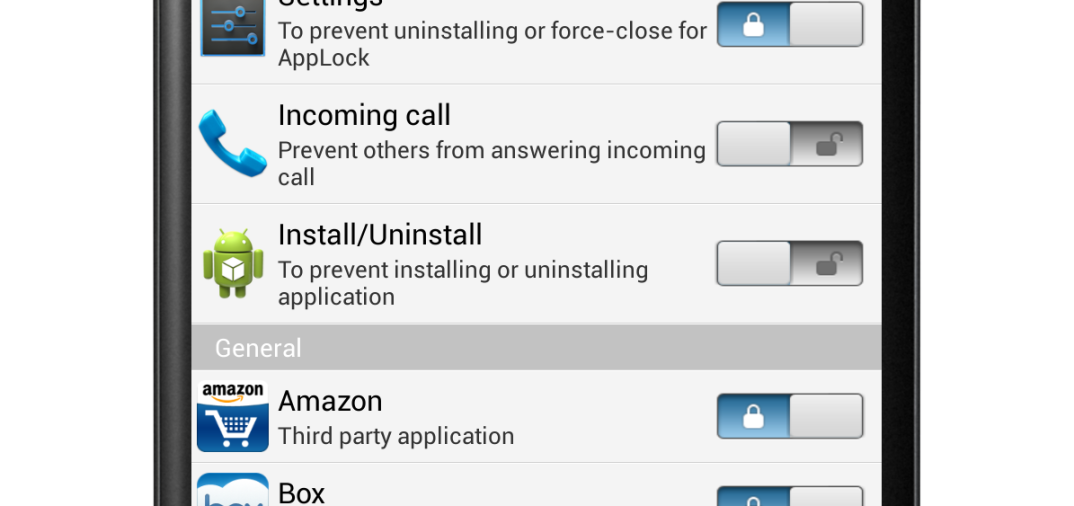Unlock the Amazon app toggle
This screenshot has height=506, width=1074.
[789, 416]
